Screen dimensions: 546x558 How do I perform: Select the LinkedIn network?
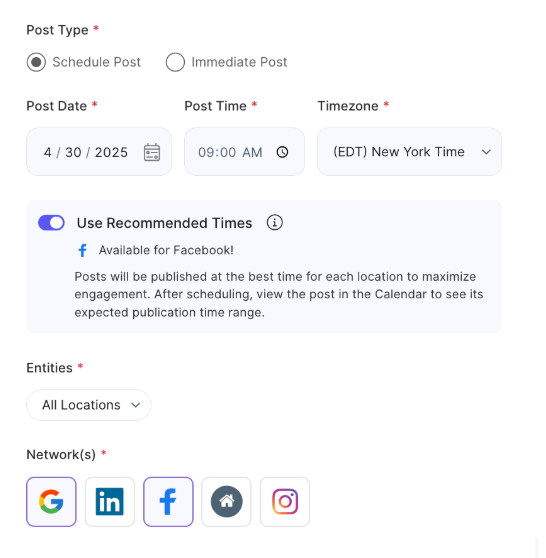[x=110, y=502]
